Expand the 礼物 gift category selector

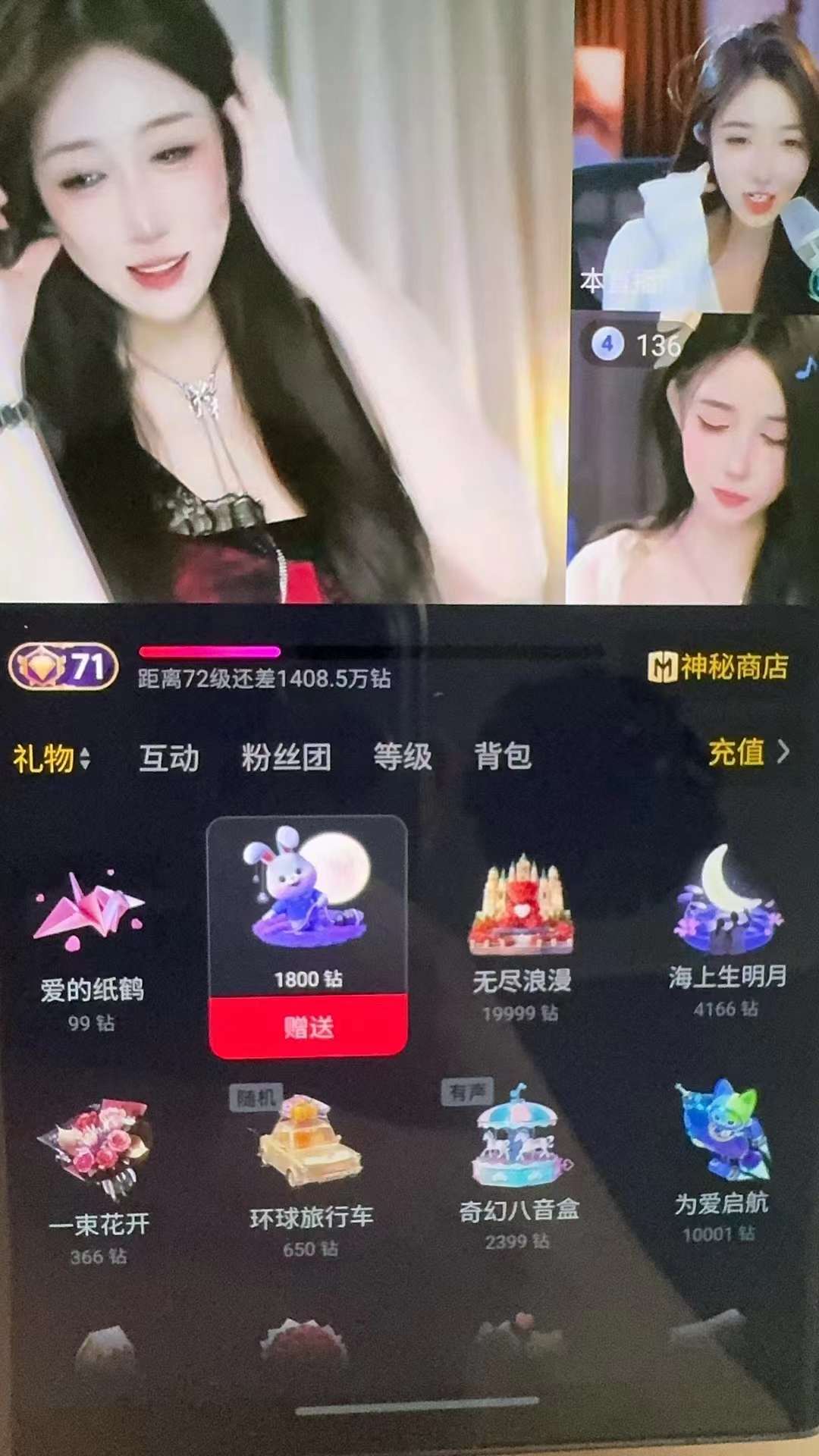pos(52,758)
